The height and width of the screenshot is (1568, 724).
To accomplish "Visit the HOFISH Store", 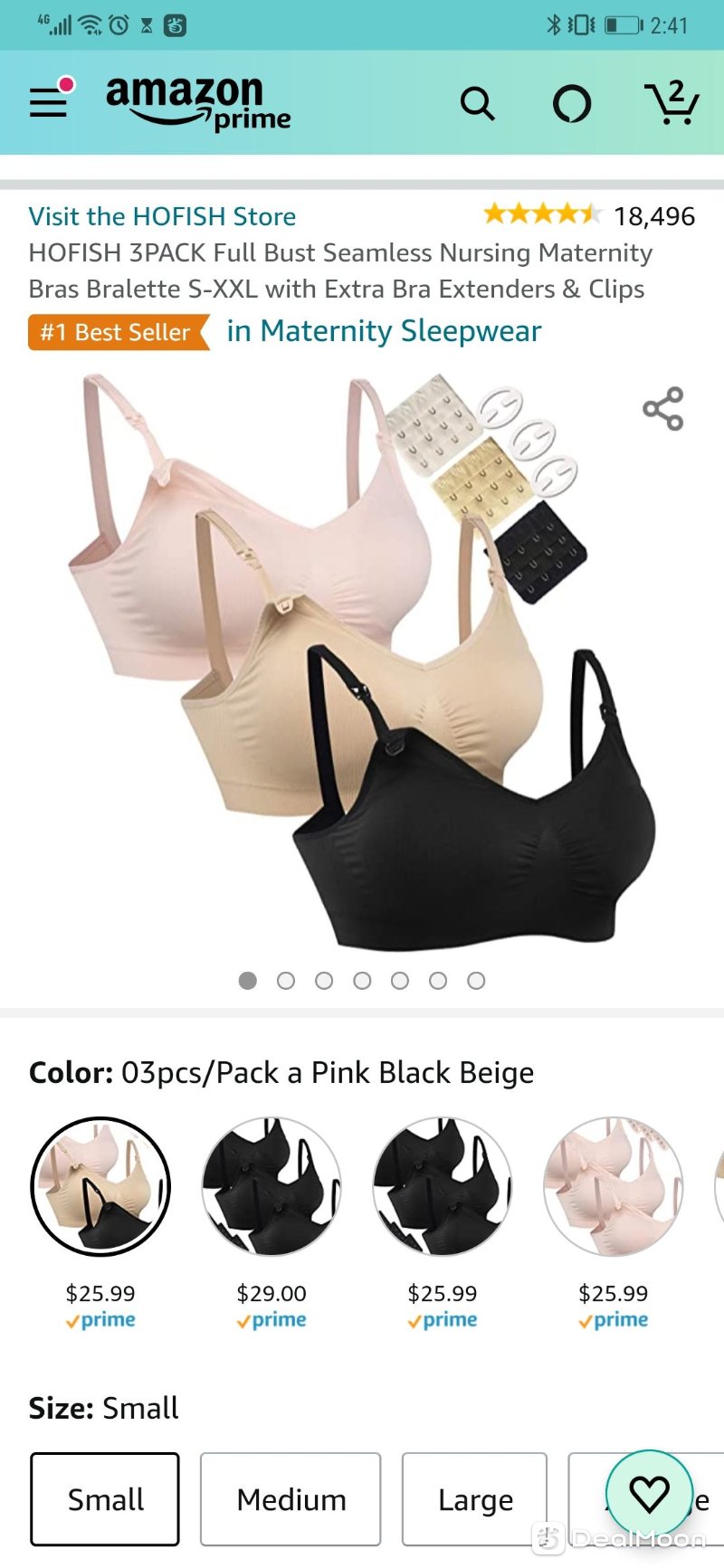I will pyautogui.click(x=162, y=216).
